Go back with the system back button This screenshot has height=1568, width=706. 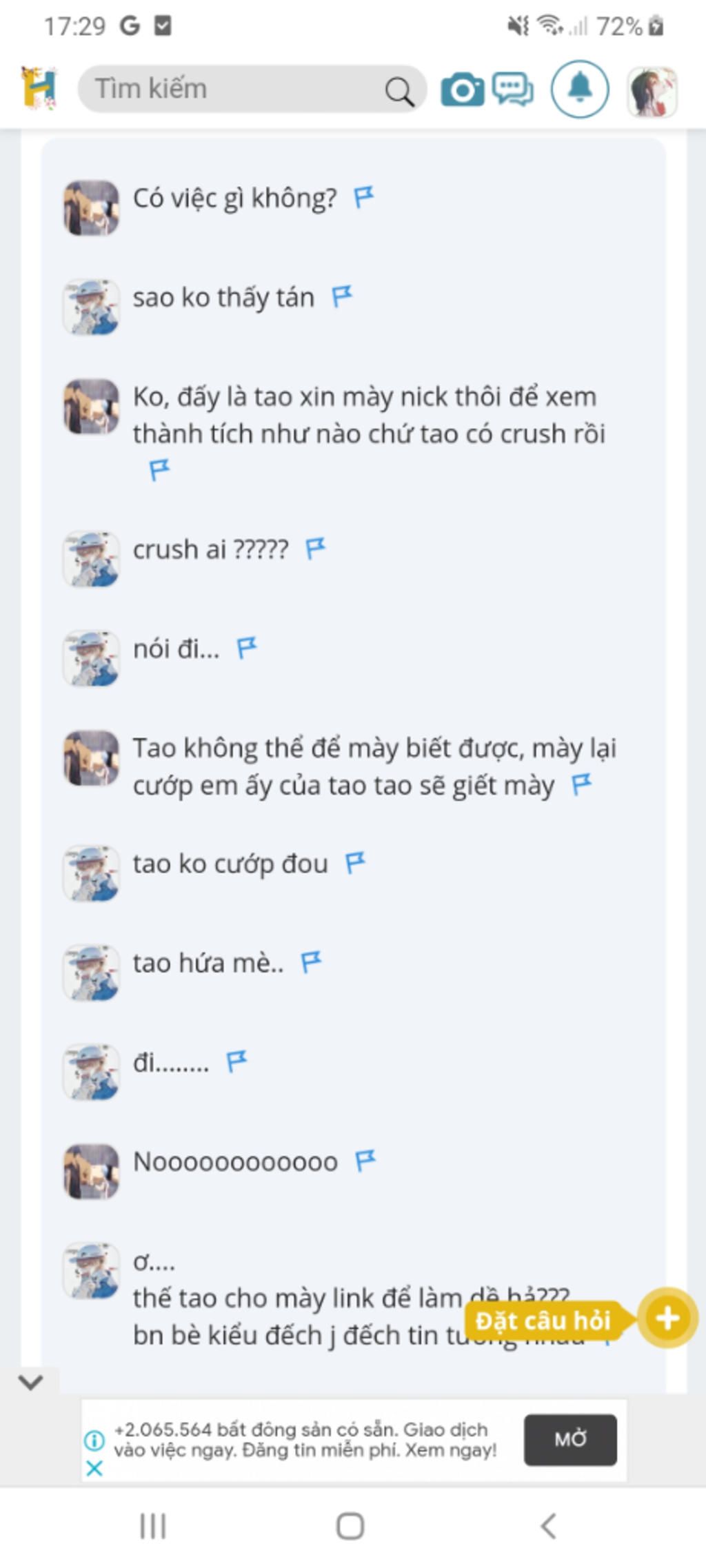coord(548,1525)
